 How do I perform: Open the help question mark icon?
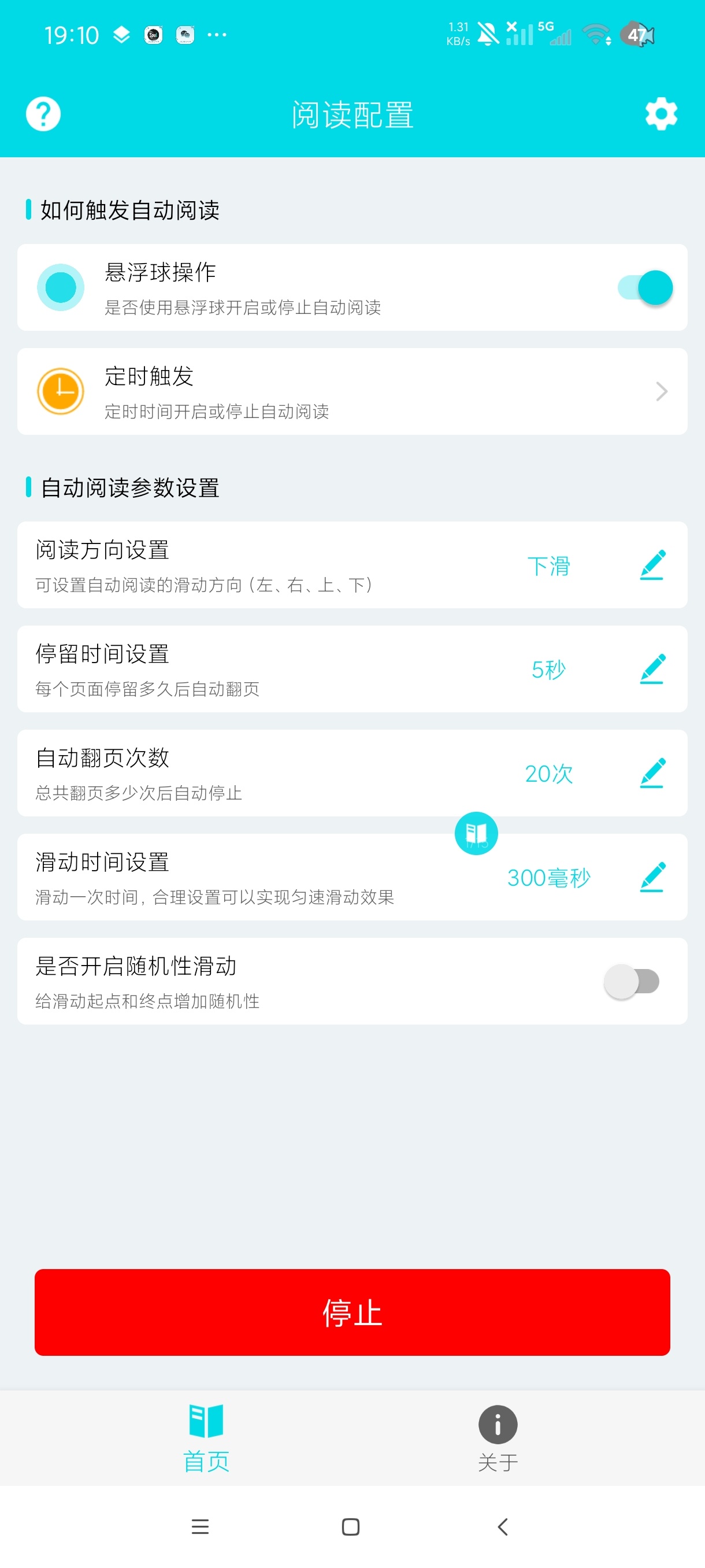[43, 114]
